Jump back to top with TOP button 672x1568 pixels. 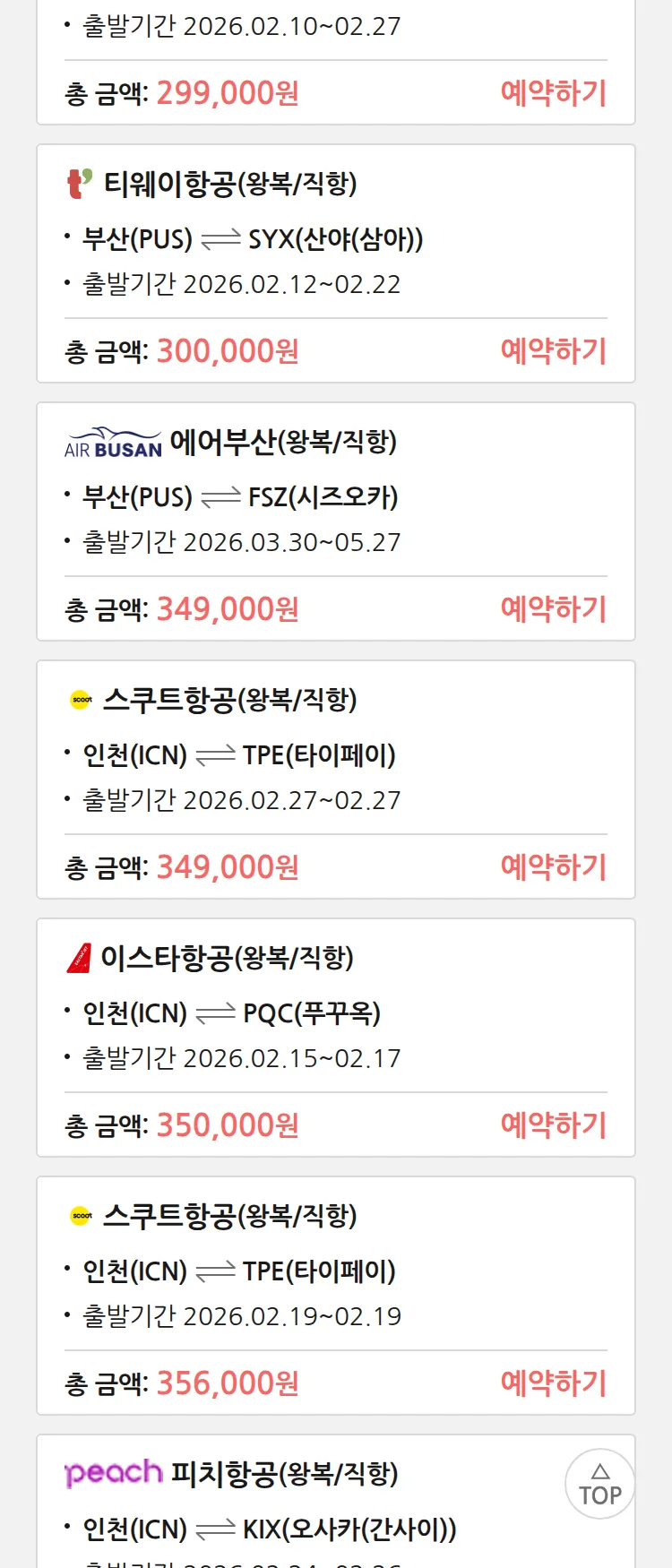(x=599, y=1485)
